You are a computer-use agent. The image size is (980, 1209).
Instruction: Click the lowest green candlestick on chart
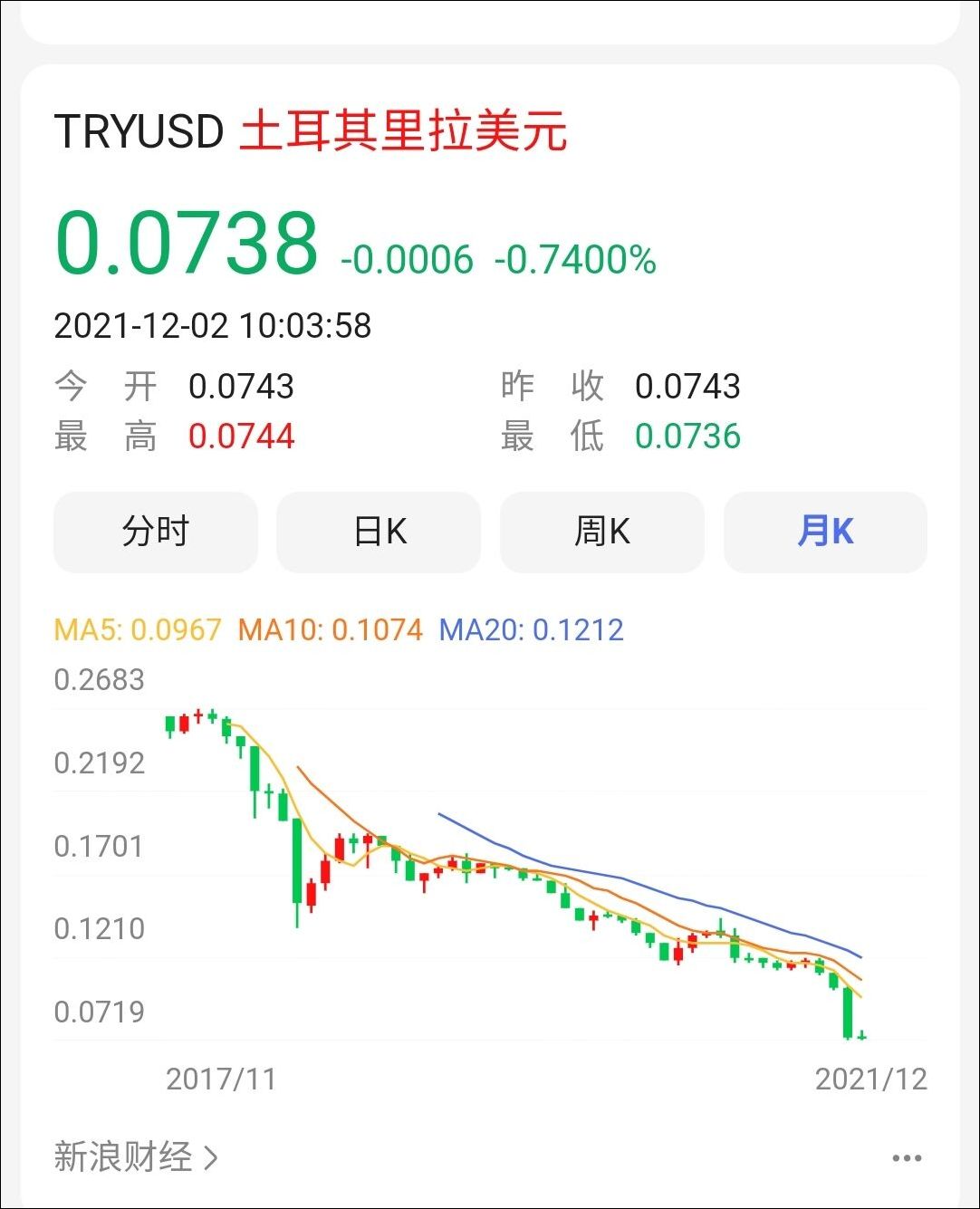tap(850, 1014)
